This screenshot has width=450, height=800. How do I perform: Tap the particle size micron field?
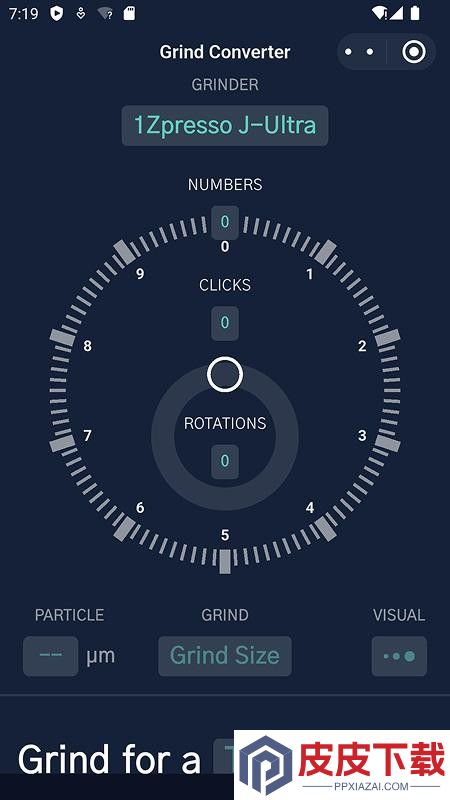tap(51, 656)
